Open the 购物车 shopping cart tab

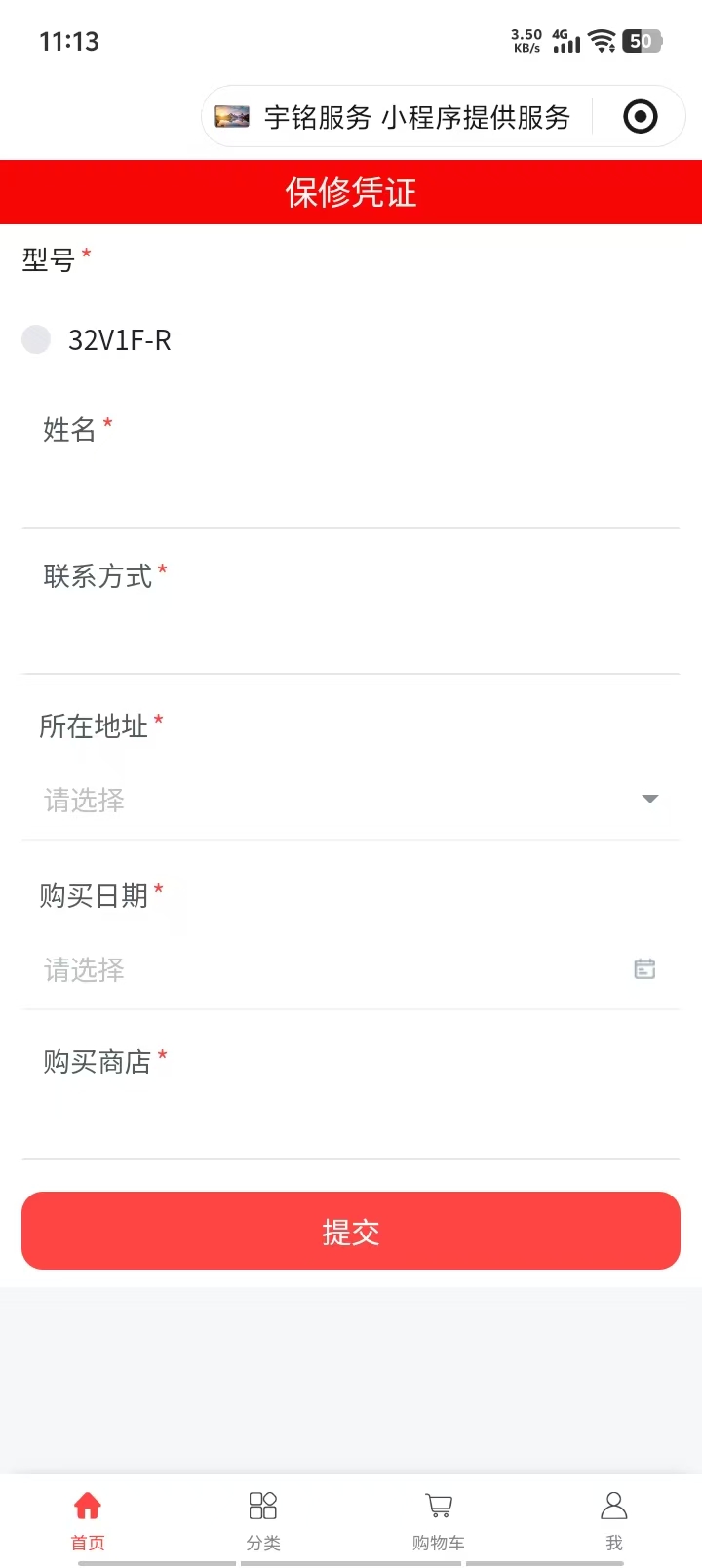pos(439,1519)
